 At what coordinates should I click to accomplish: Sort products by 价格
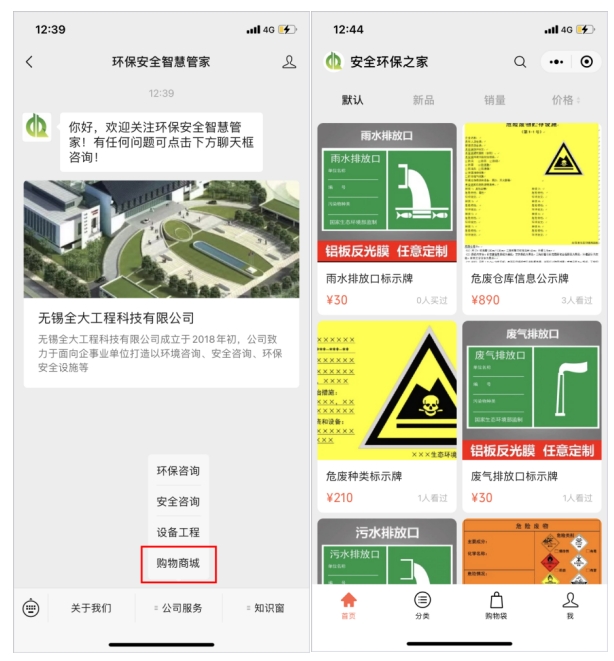coord(564,100)
